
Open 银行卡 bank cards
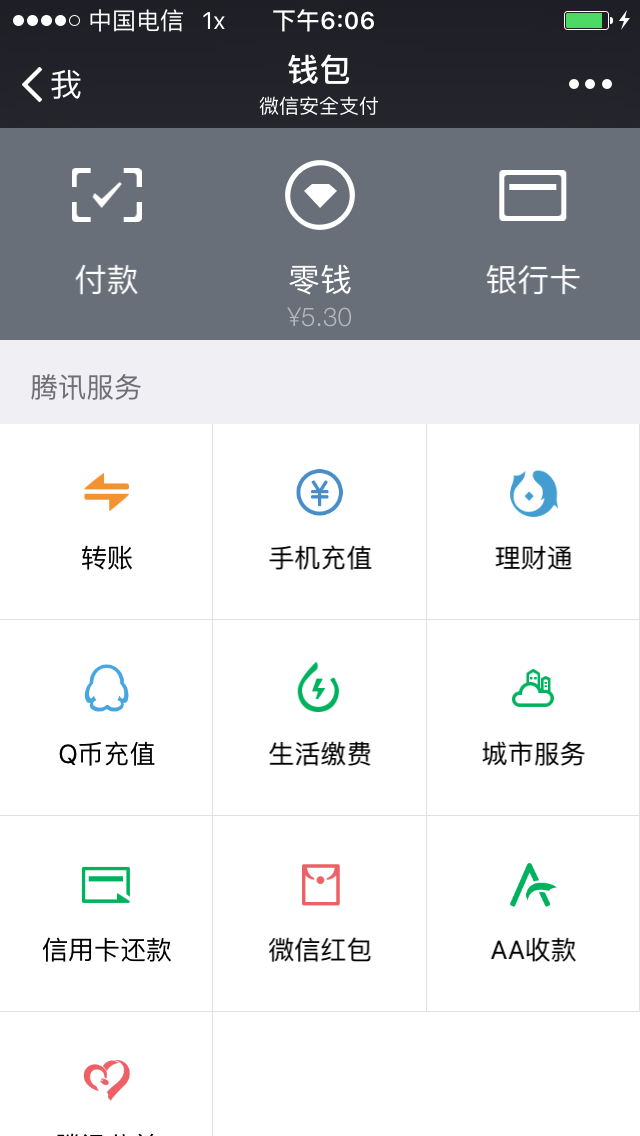click(533, 233)
